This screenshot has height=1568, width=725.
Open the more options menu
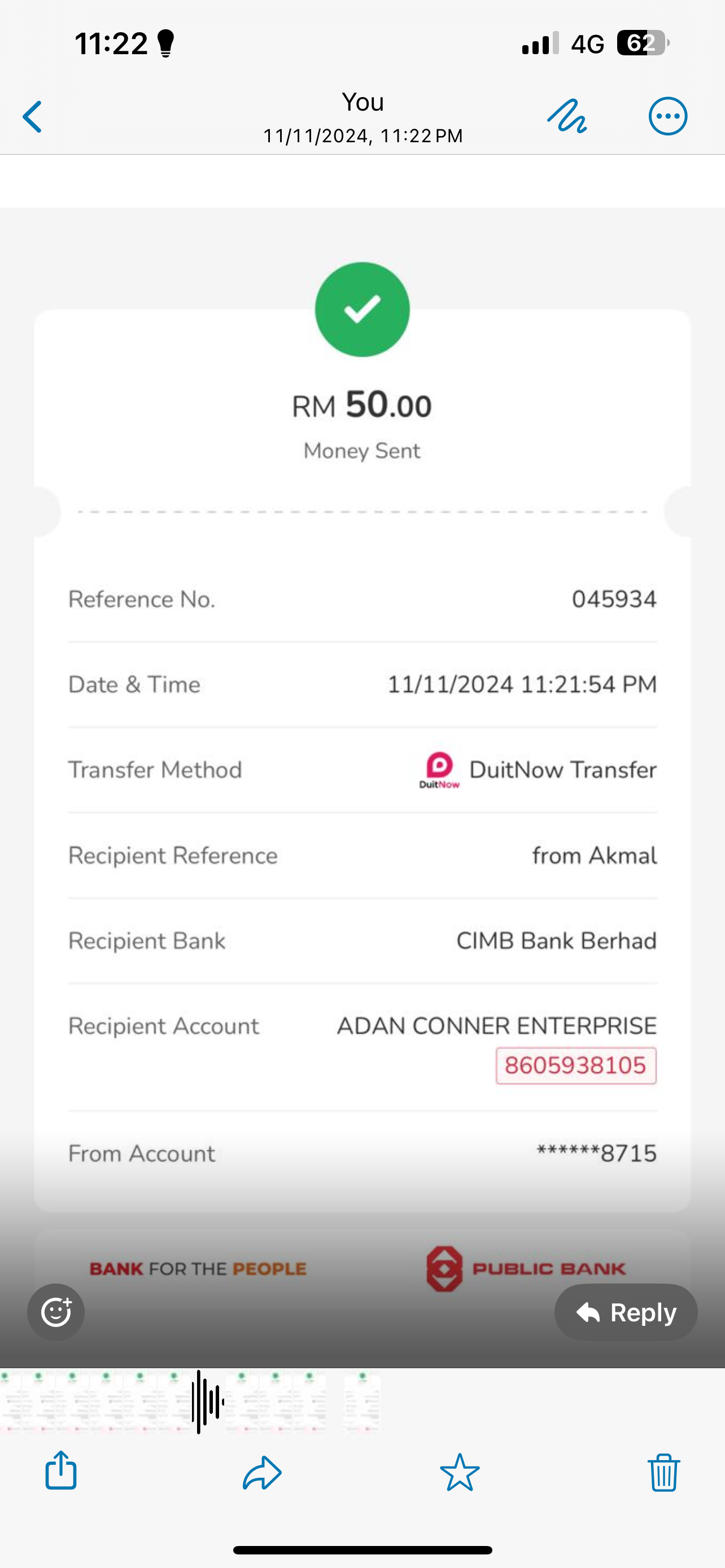pos(668,116)
